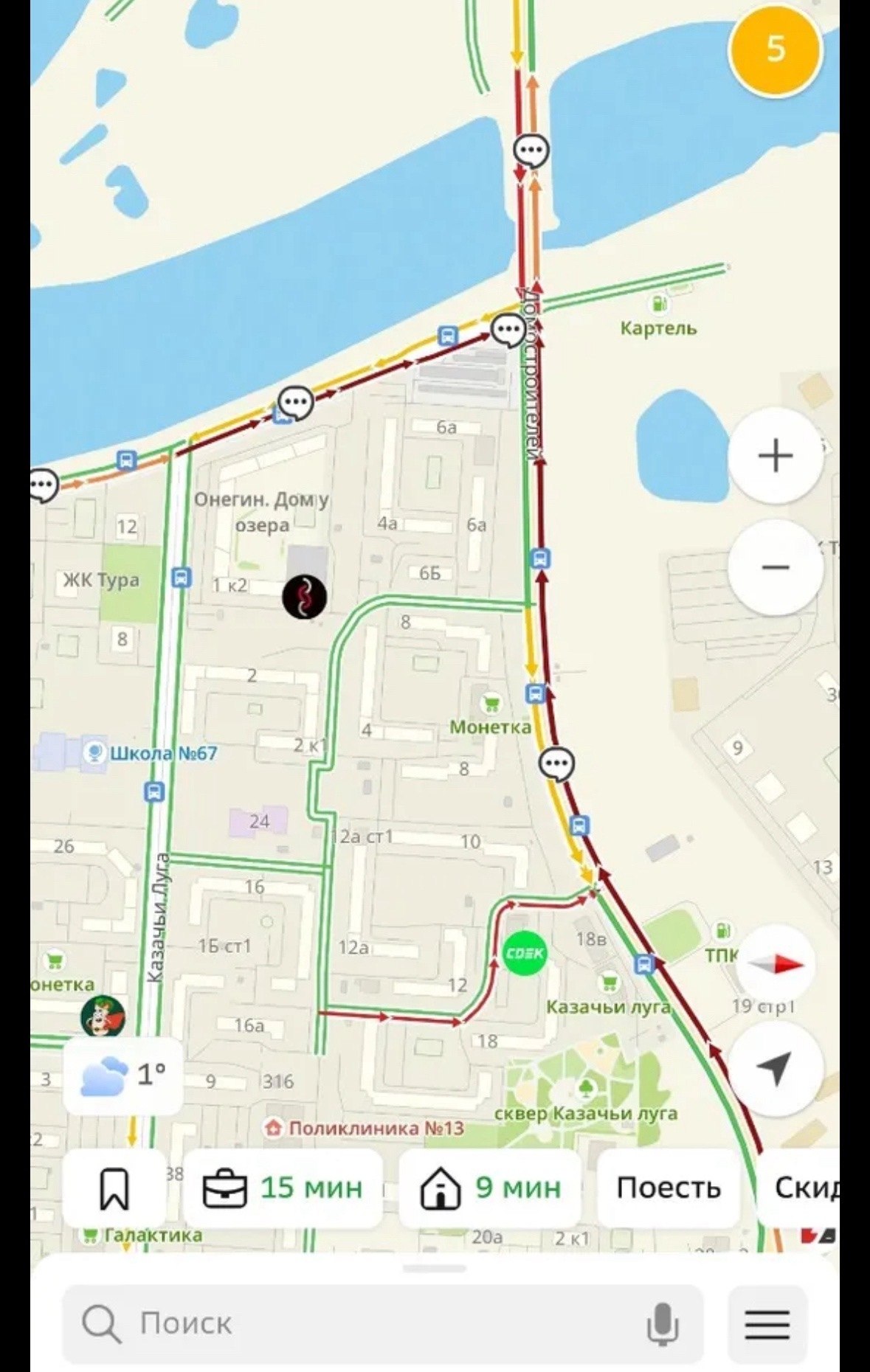The width and height of the screenshot is (870, 1372).
Task: Open the CDEK pickup point marker
Action: [525, 953]
